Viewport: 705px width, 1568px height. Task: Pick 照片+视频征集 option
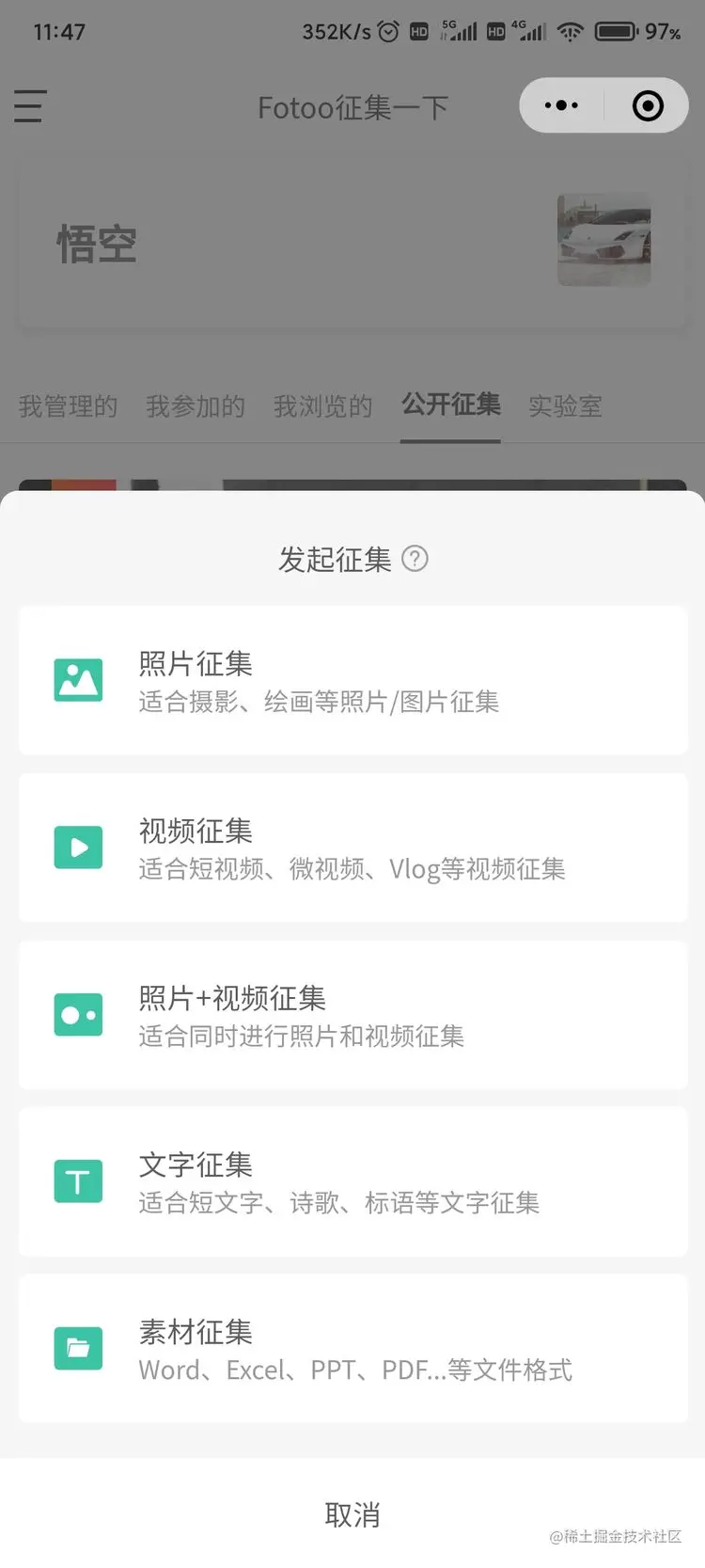point(352,1015)
